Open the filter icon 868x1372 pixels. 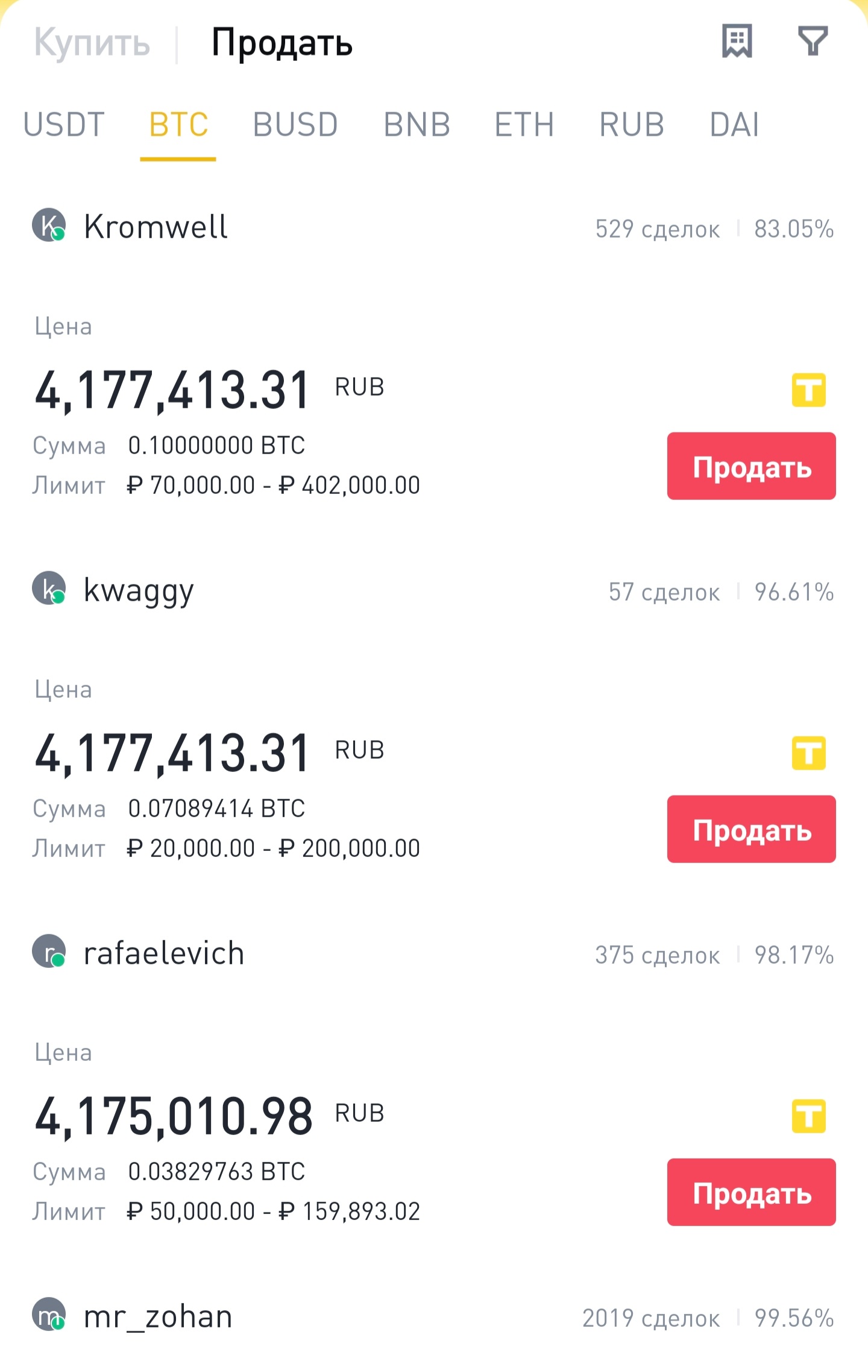tap(813, 42)
